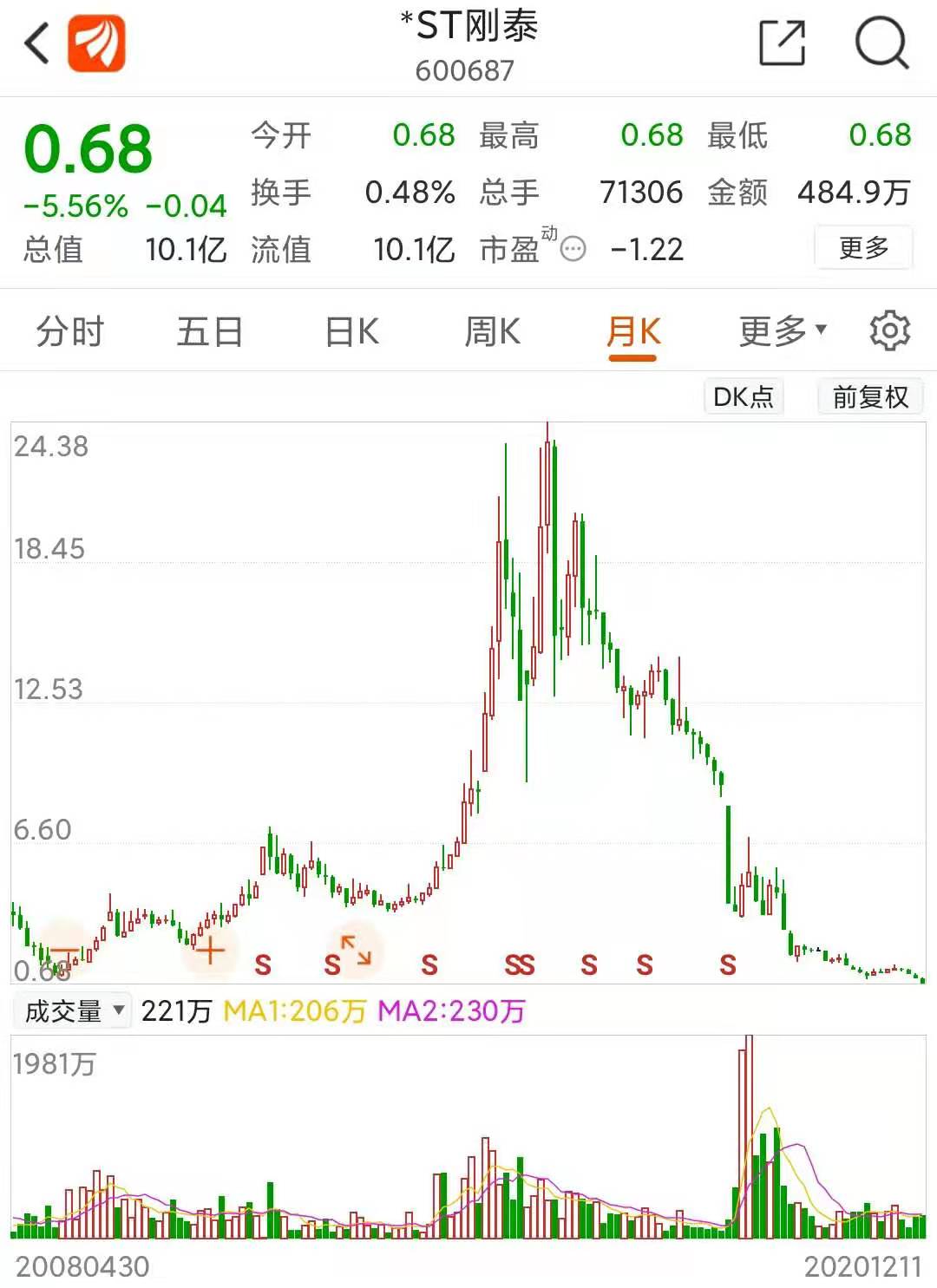
Task: Open chart settings gear
Action: click(x=889, y=331)
